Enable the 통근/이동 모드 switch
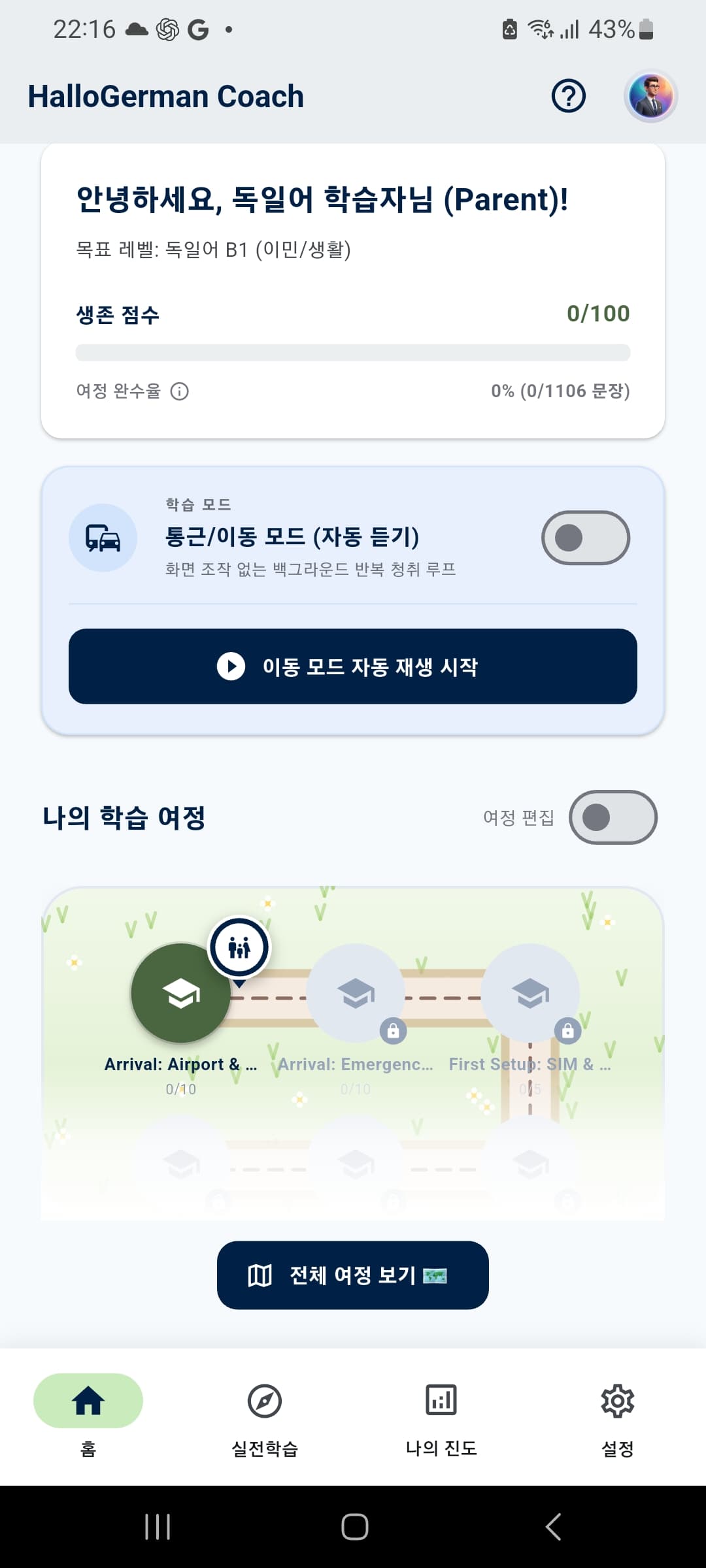Screen dimensions: 706x1568 585,538
